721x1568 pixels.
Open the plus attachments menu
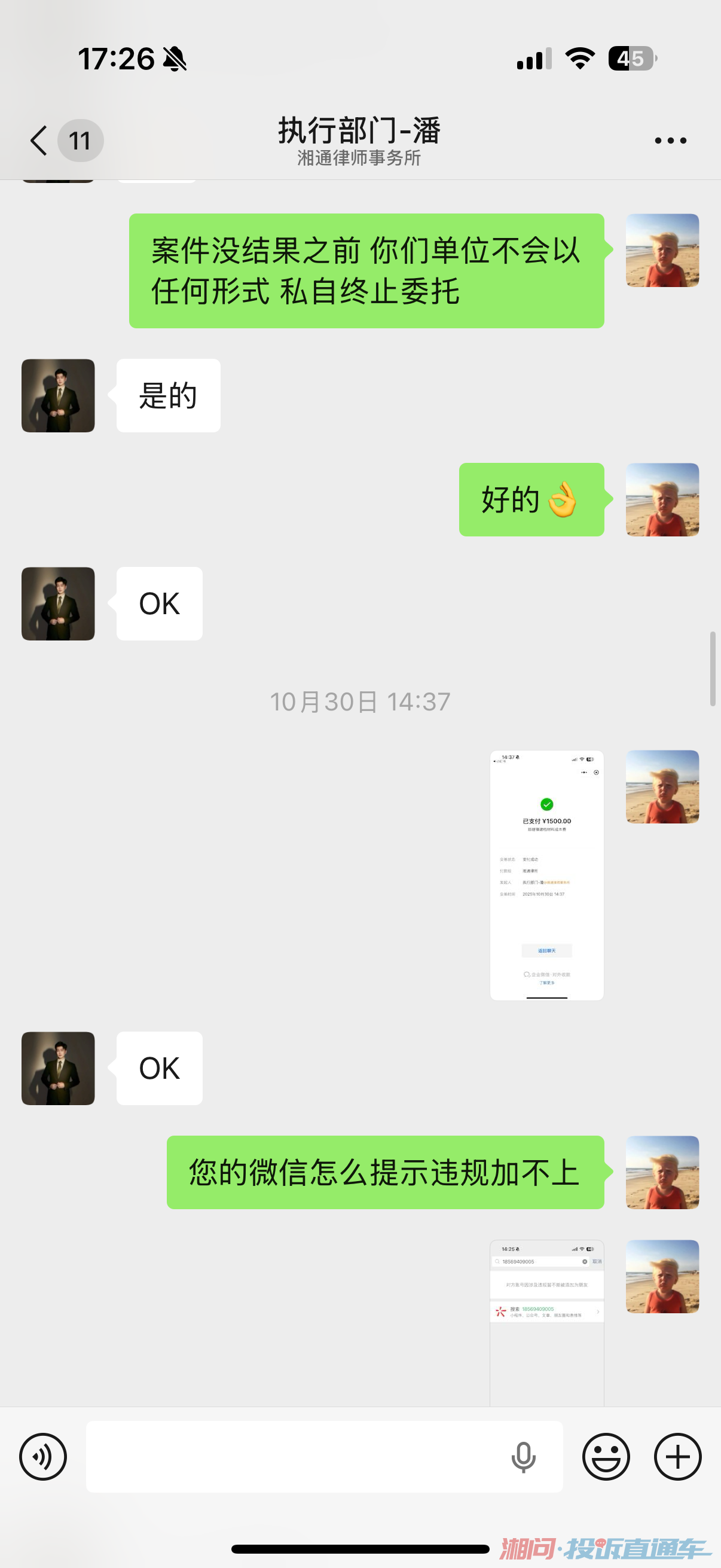point(678,1457)
